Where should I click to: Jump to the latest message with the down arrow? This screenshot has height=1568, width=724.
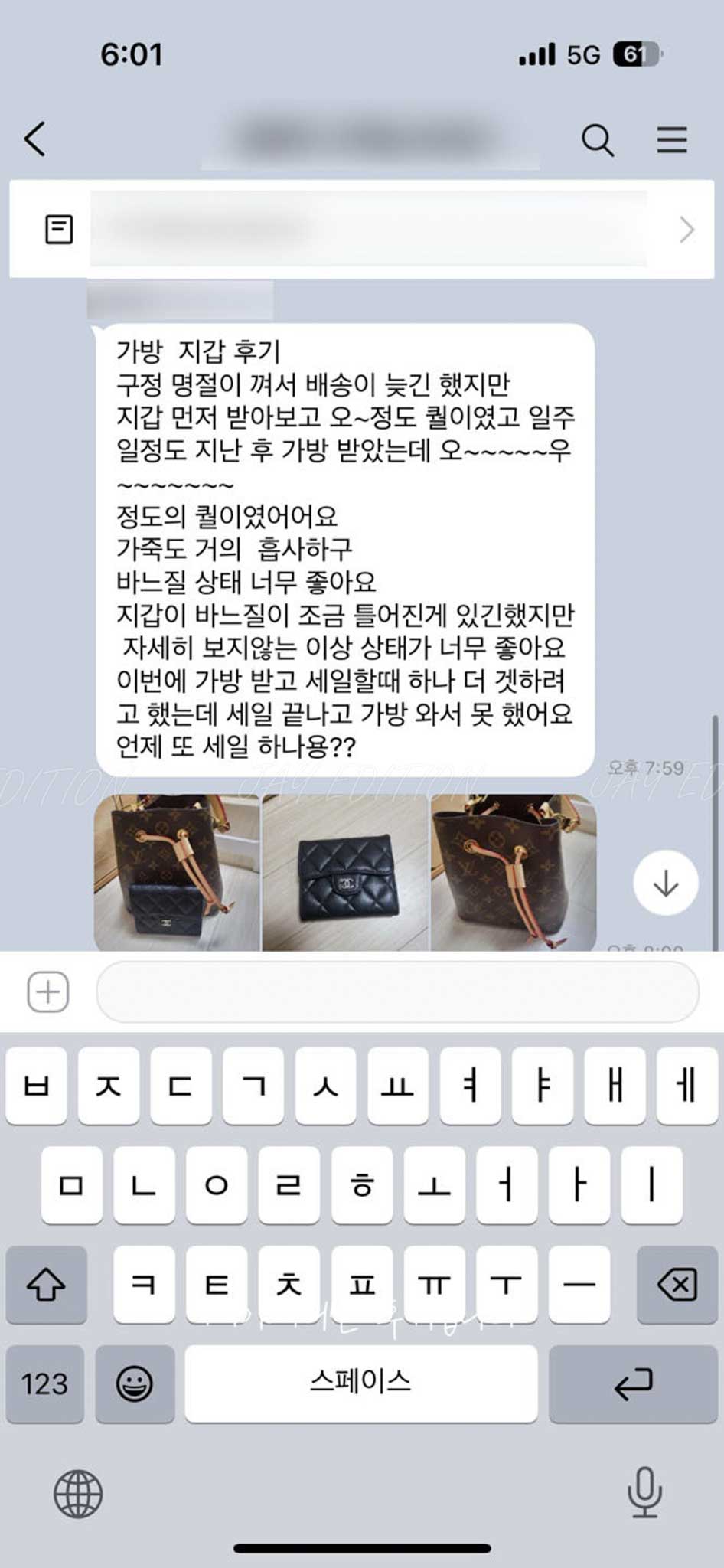[x=665, y=883]
